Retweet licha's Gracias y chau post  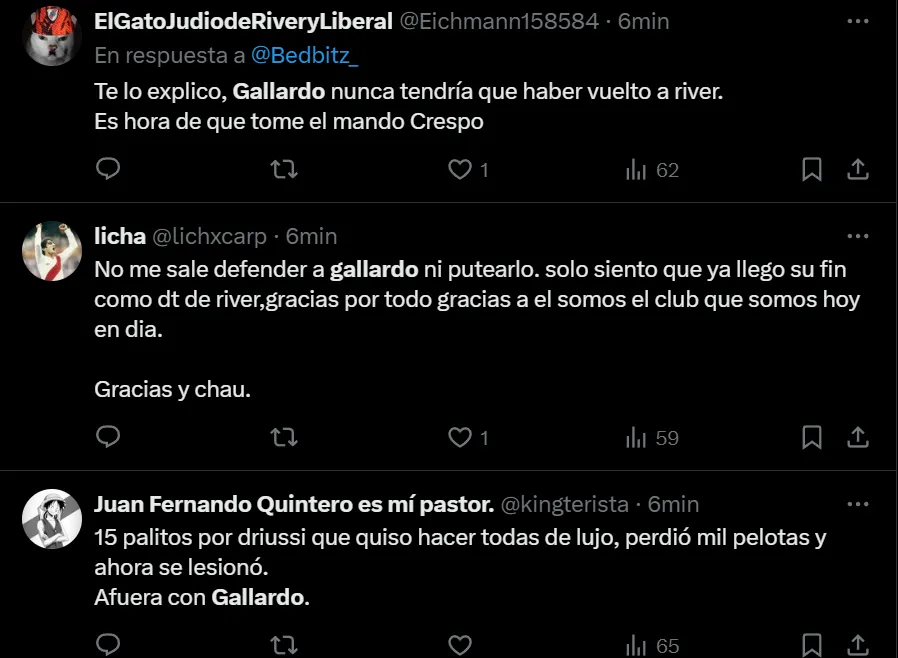pos(284,437)
